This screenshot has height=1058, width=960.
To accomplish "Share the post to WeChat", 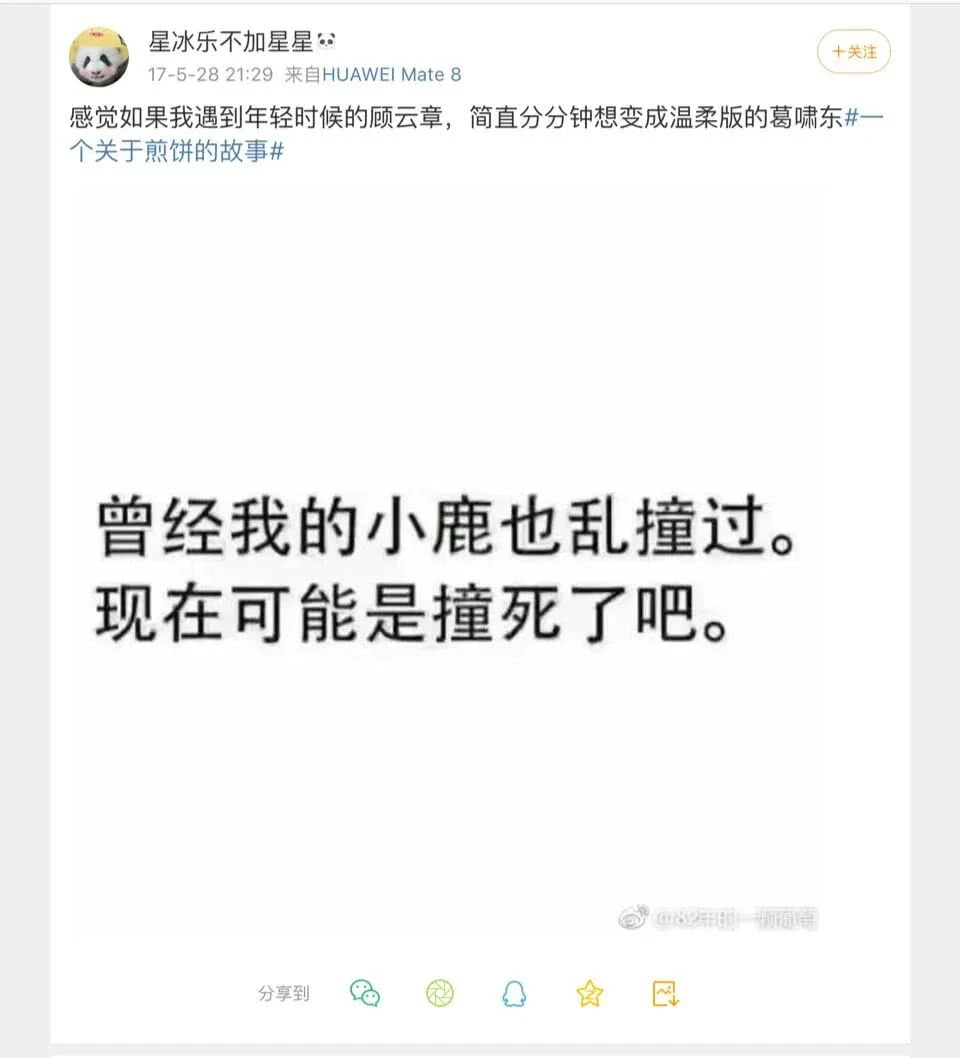I will pyautogui.click(x=365, y=993).
